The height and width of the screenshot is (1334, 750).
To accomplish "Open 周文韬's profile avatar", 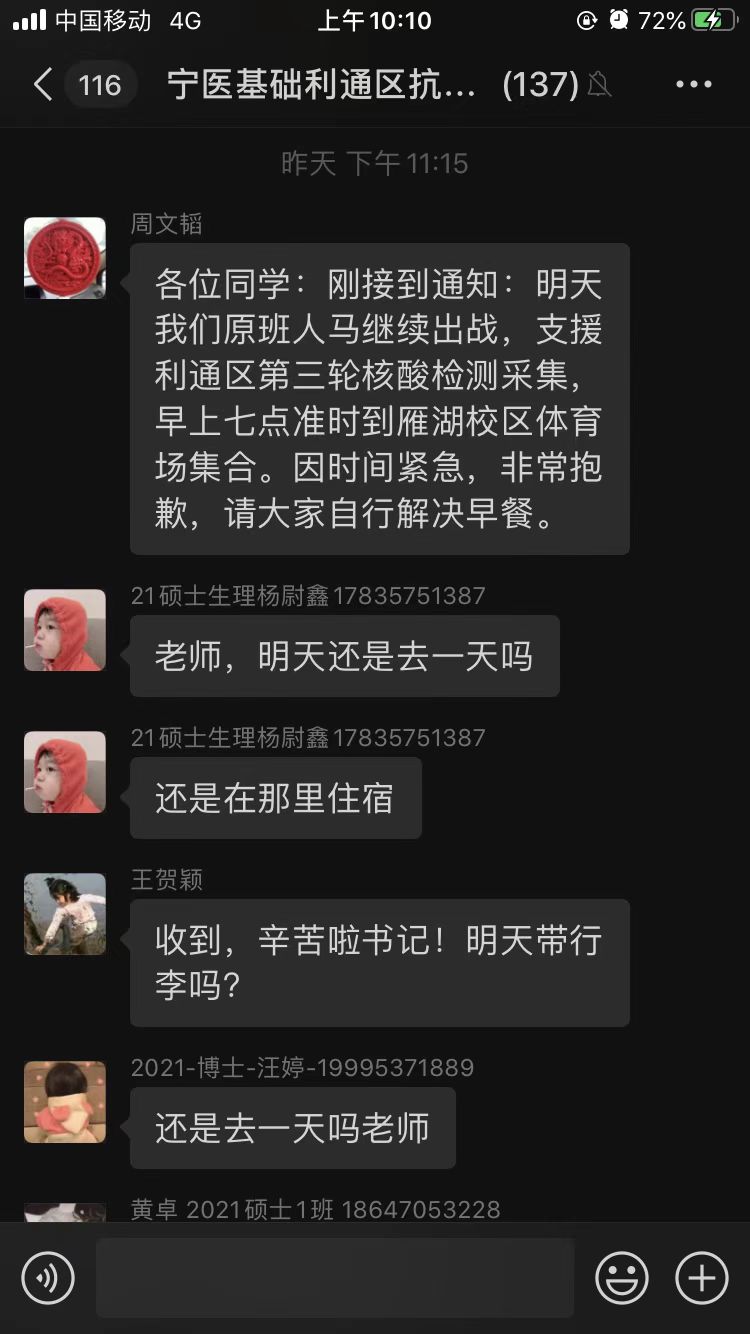I will tap(65, 258).
